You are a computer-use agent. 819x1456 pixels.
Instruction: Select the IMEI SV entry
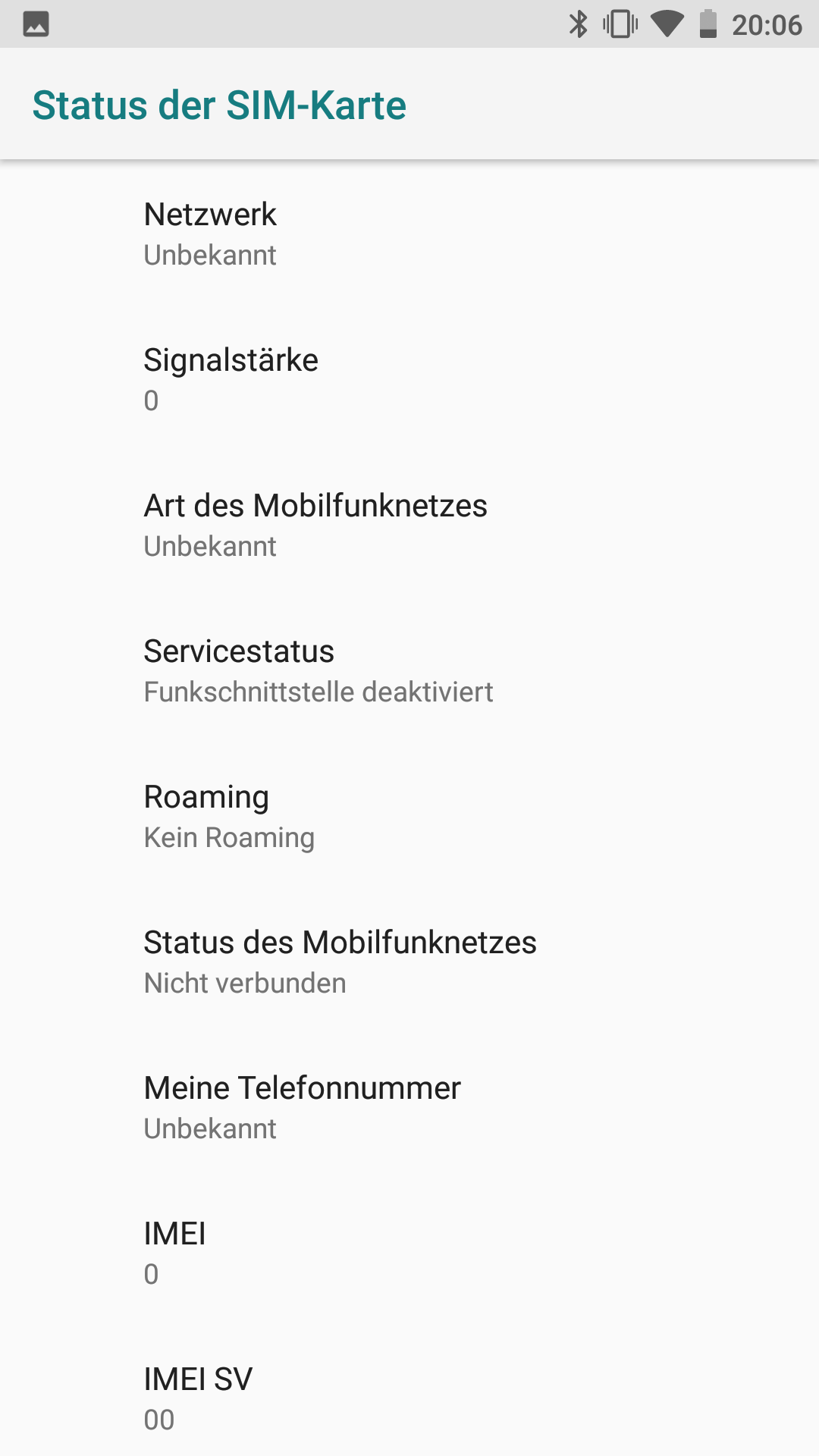199,1379
